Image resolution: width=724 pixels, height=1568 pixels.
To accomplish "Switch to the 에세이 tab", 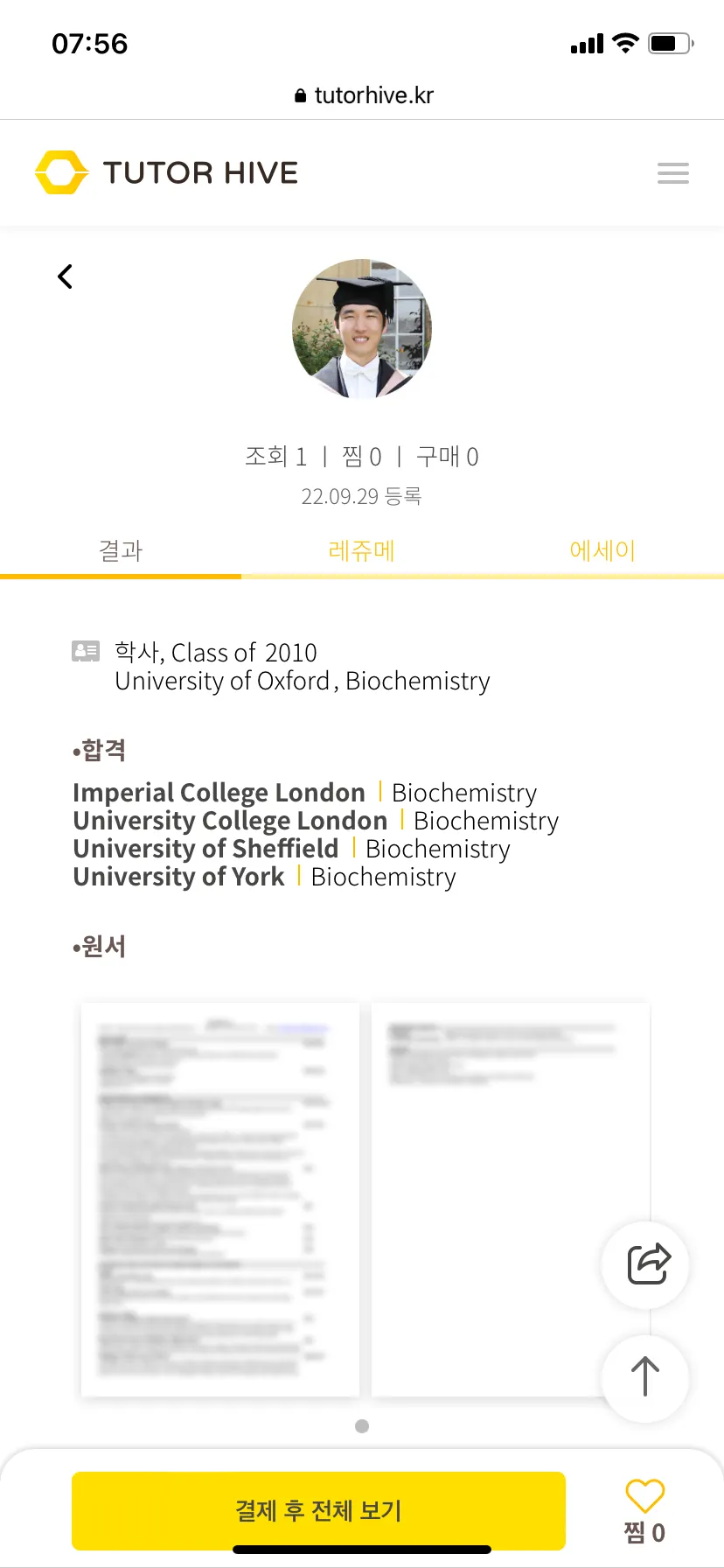I will (x=602, y=550).
